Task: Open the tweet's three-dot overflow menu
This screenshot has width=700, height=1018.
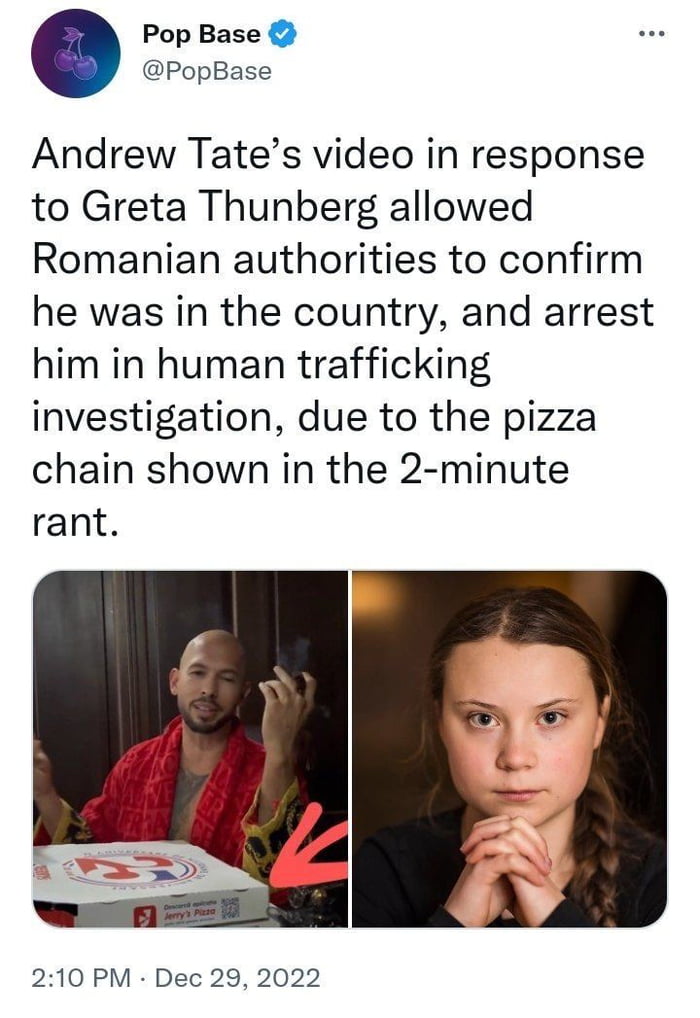Action: (x=651, y=33)
